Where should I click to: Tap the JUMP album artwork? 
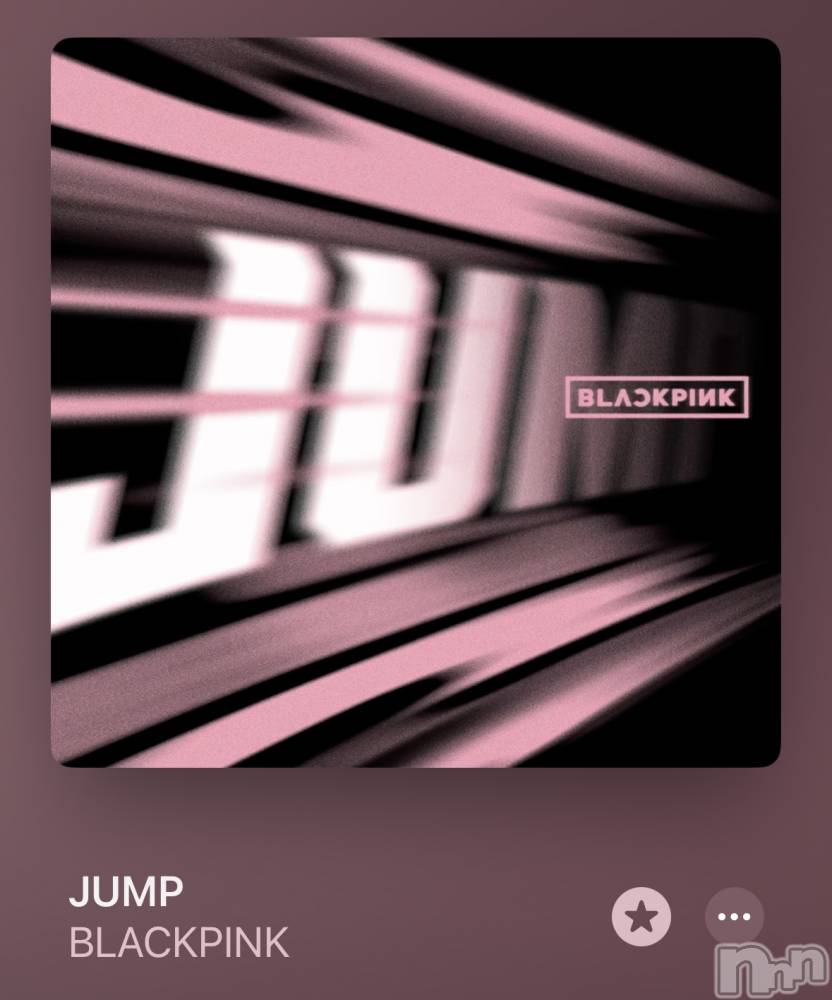(415, 402)
